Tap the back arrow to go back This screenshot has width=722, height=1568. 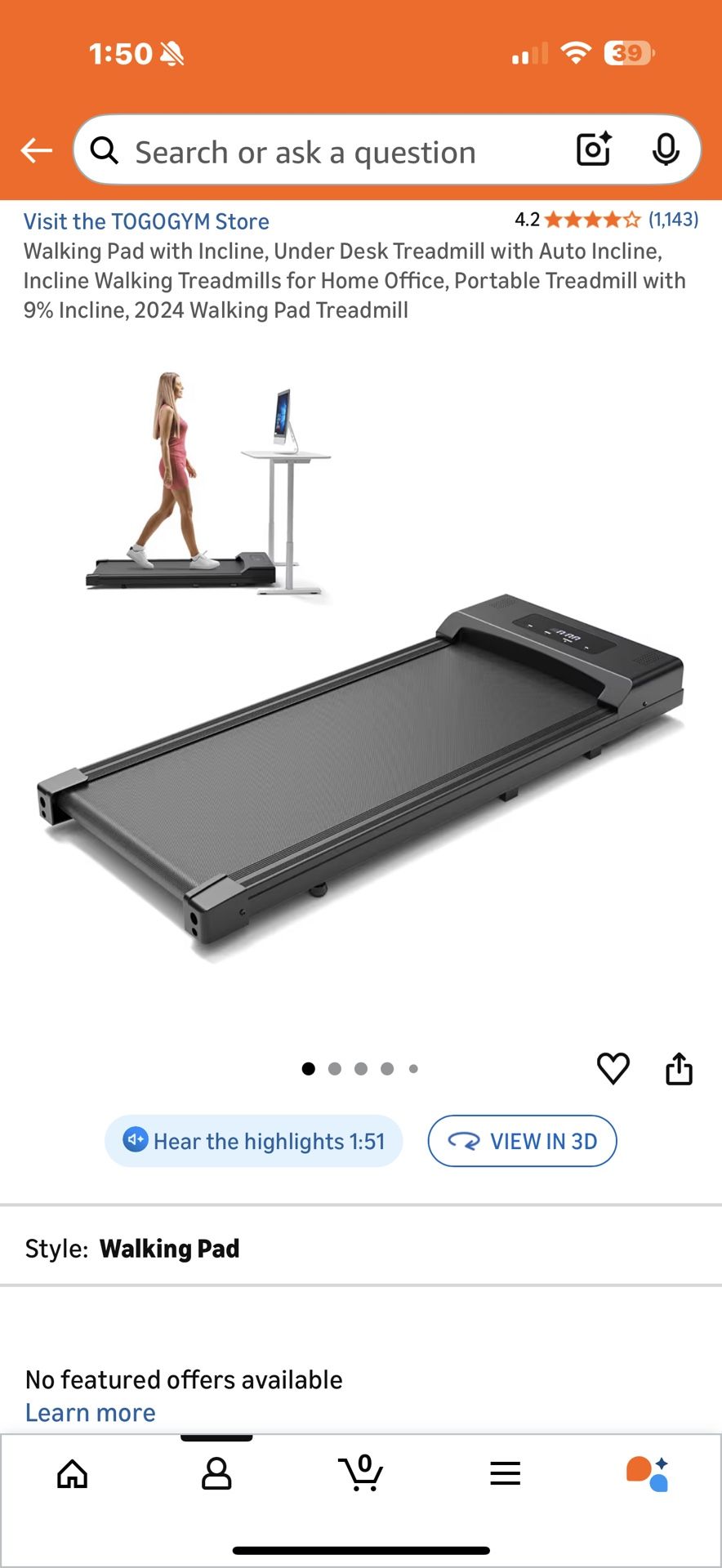tap(35, 150)
